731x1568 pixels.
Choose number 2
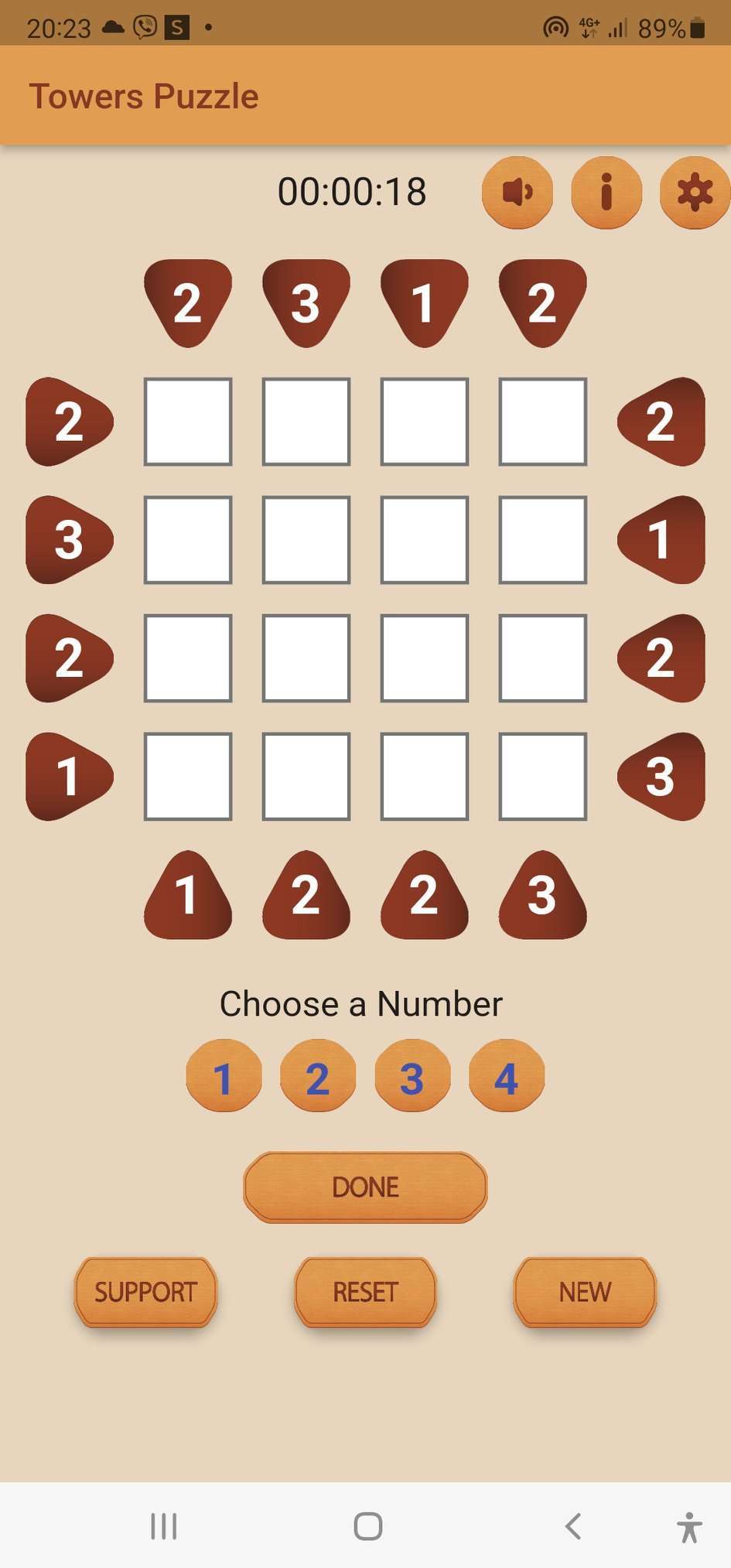(318, 1076)
